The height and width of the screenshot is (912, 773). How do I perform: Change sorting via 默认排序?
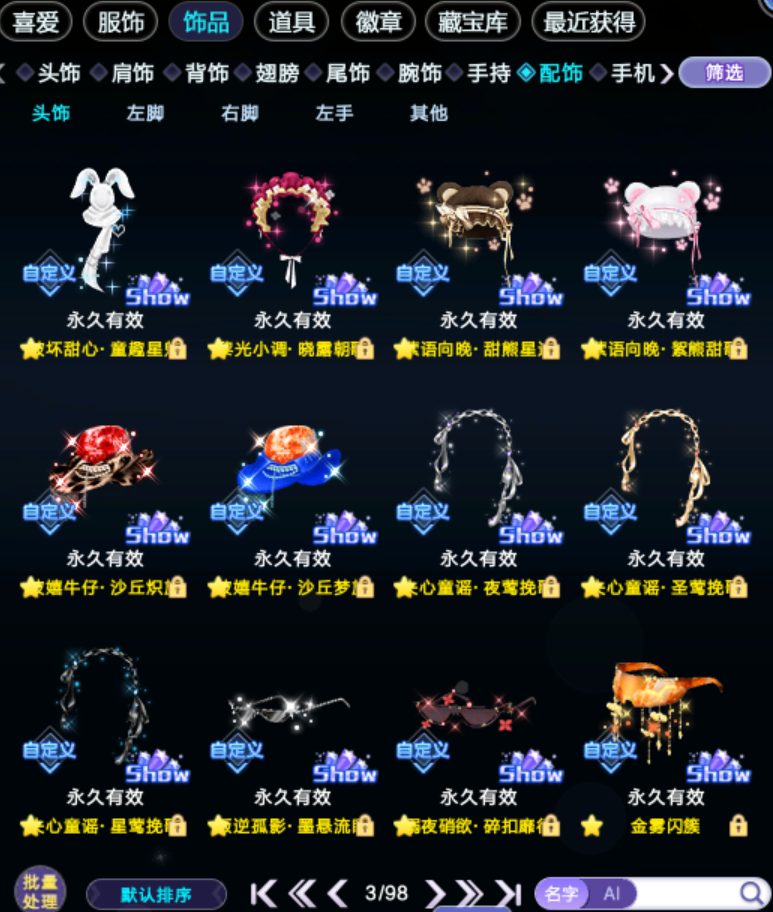pos(156,895)
